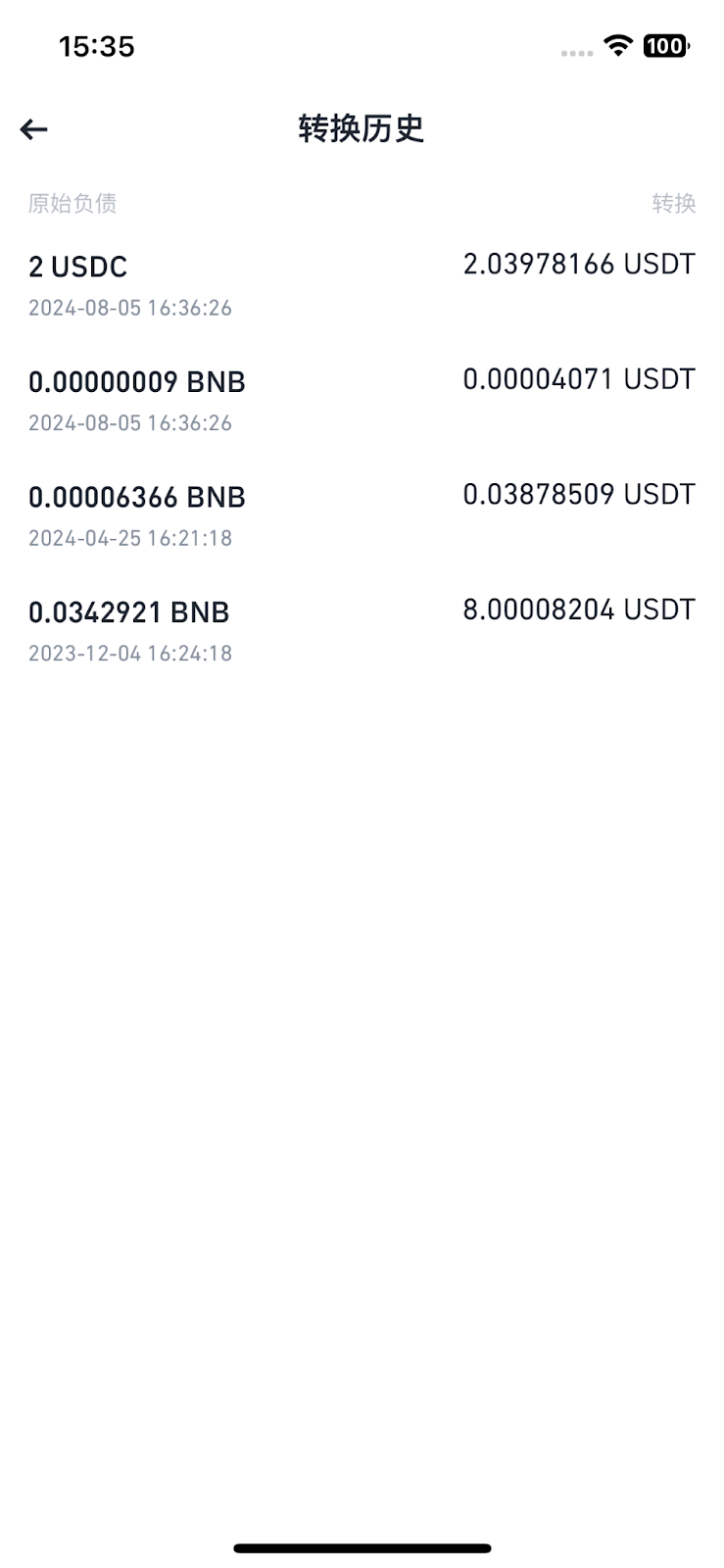
Task: Go back from the conversion history page
Action: 34,129
